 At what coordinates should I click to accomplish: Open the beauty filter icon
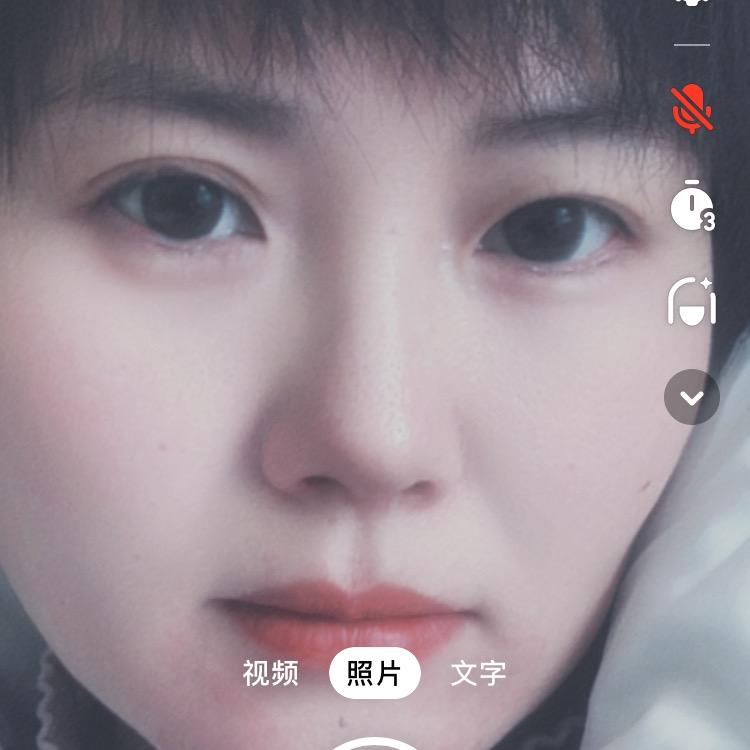(x=692, y=302)
